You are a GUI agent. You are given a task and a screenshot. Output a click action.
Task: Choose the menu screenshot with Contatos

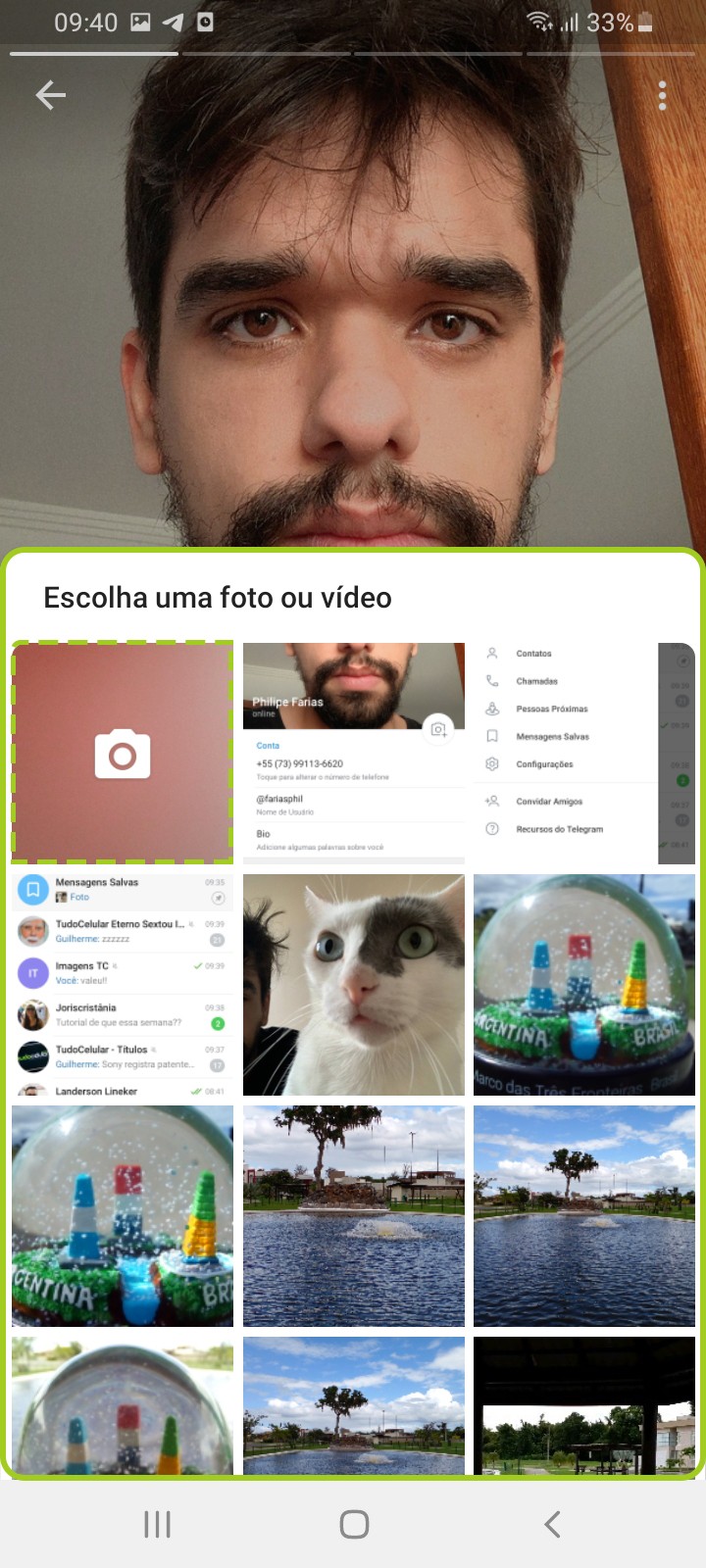(583, 753)
